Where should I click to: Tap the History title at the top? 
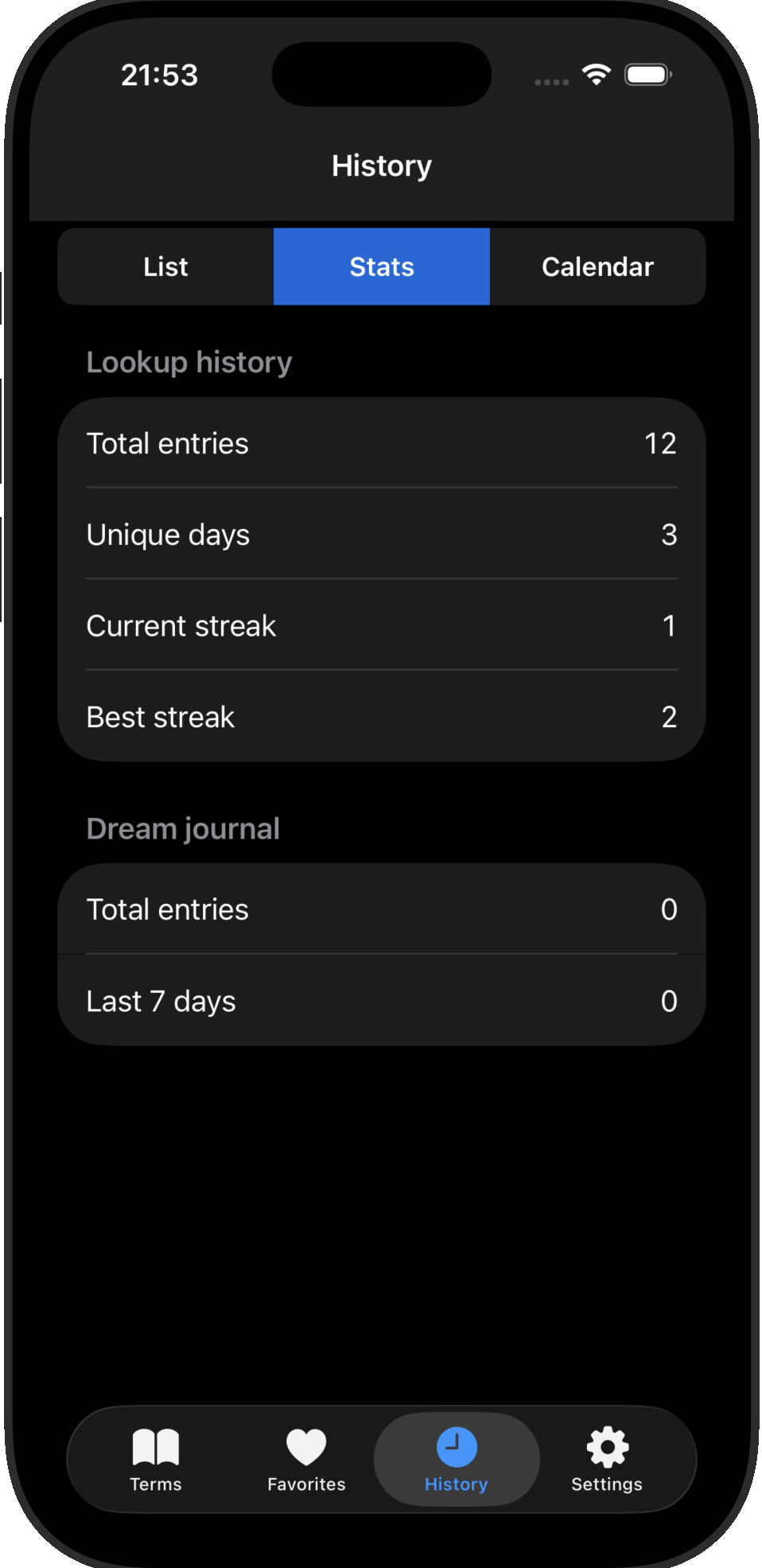click(381, 165)
